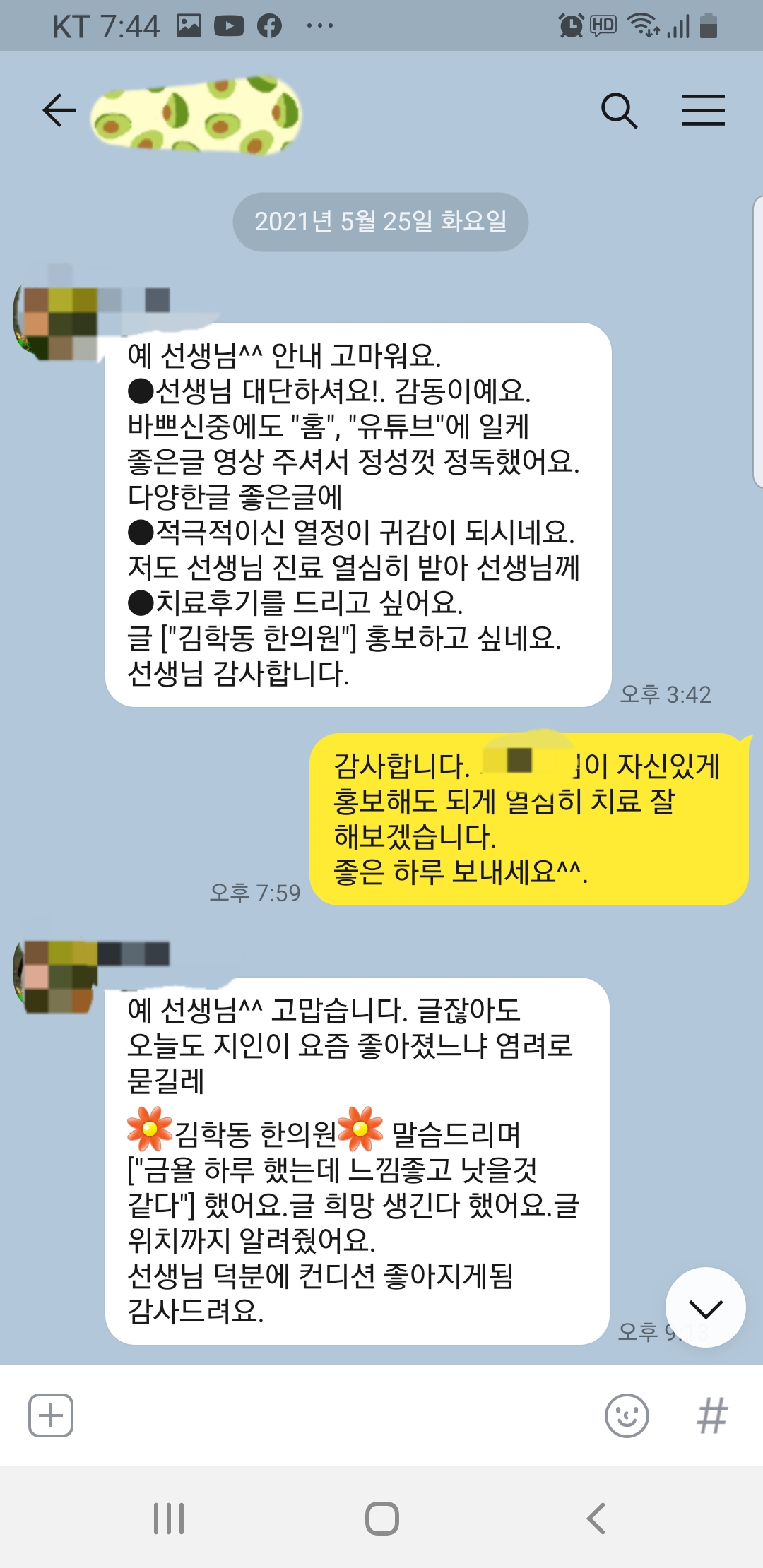Open the chat room hamburger menu

tap(703, 111)
